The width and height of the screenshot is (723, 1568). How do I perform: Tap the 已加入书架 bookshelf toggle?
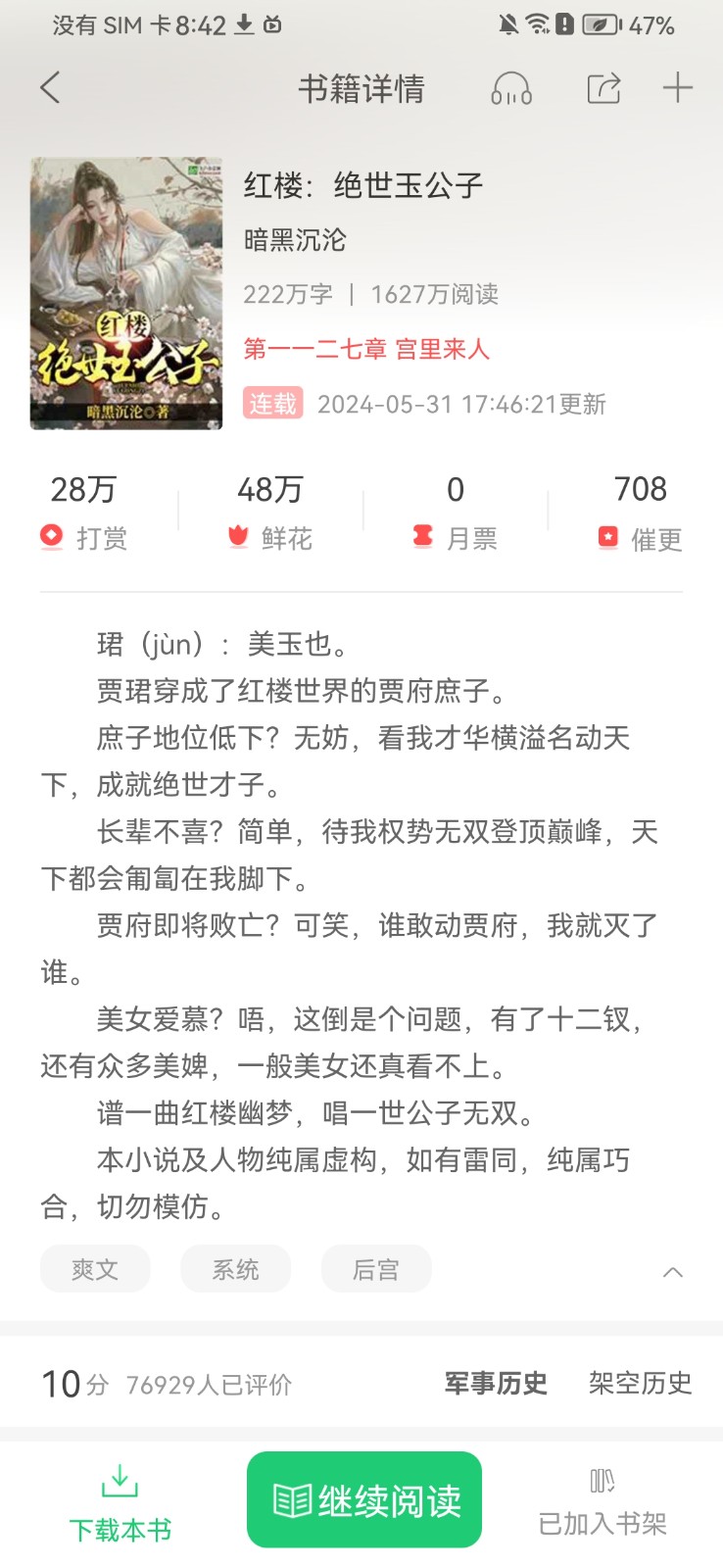(x=602, y=1499)
